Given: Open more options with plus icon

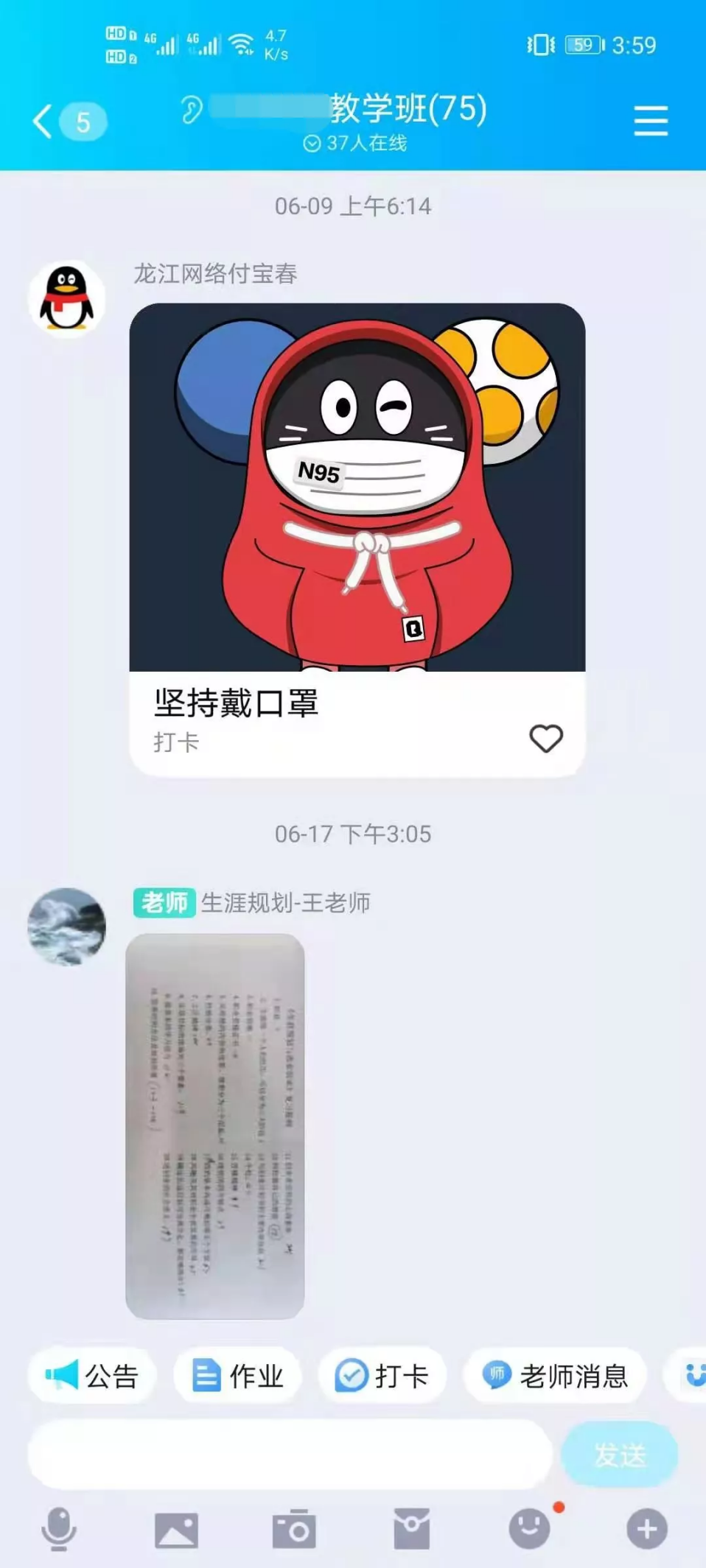Looking at the screenshot, I should pos(647,1530).
